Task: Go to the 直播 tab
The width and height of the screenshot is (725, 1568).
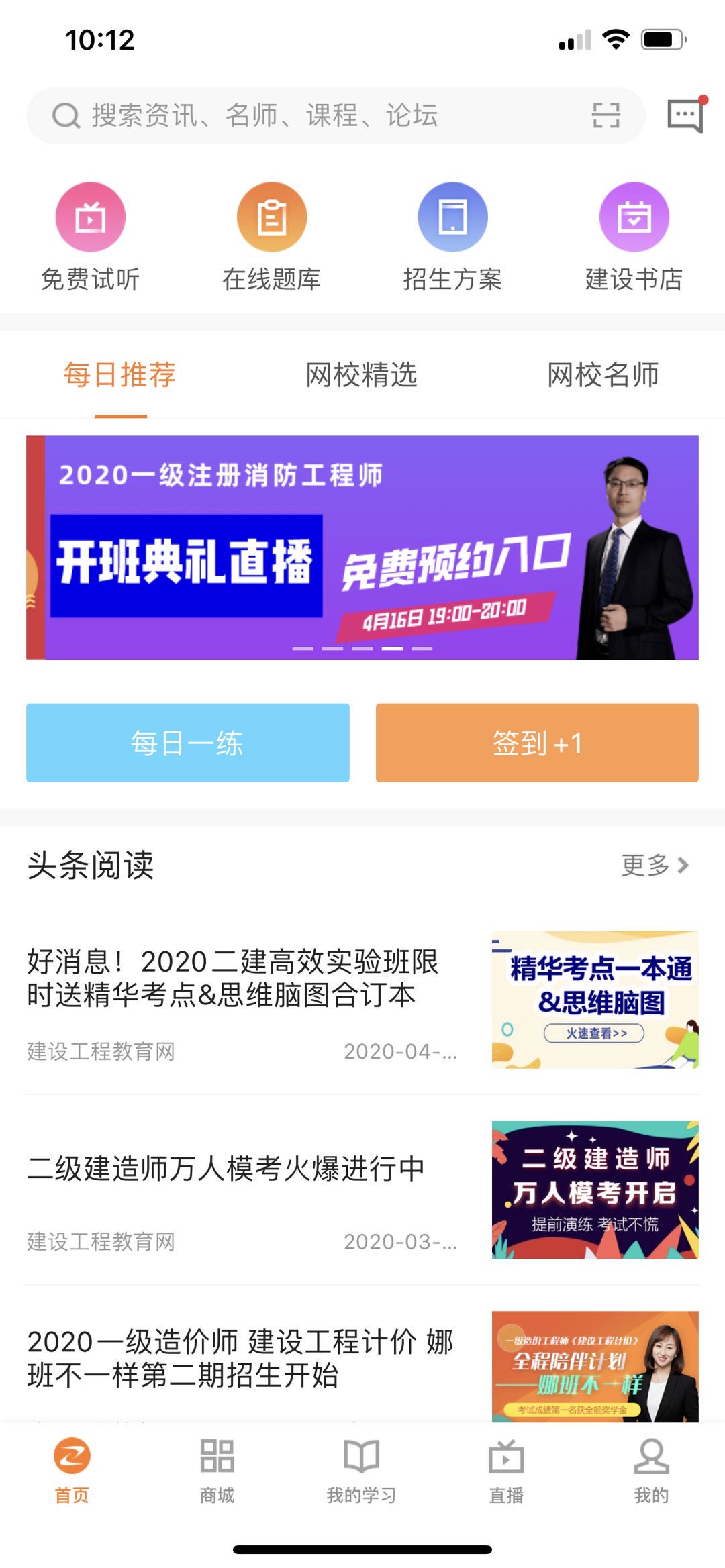Action: click(506, 1471)
